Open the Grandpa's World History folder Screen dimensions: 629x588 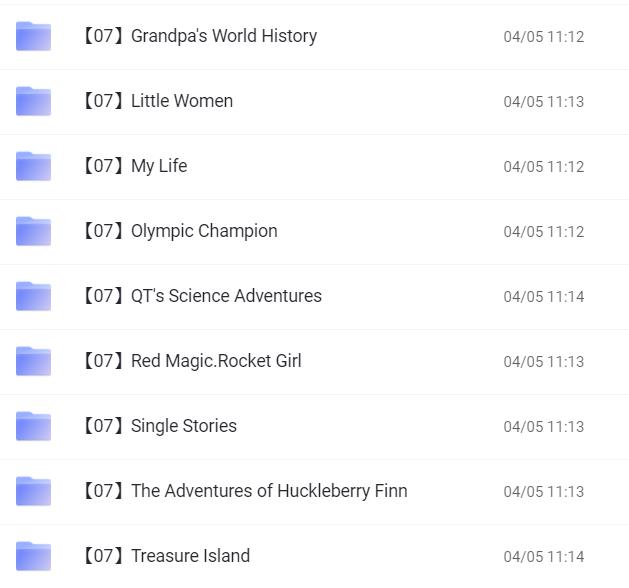(x=199, y=36)
